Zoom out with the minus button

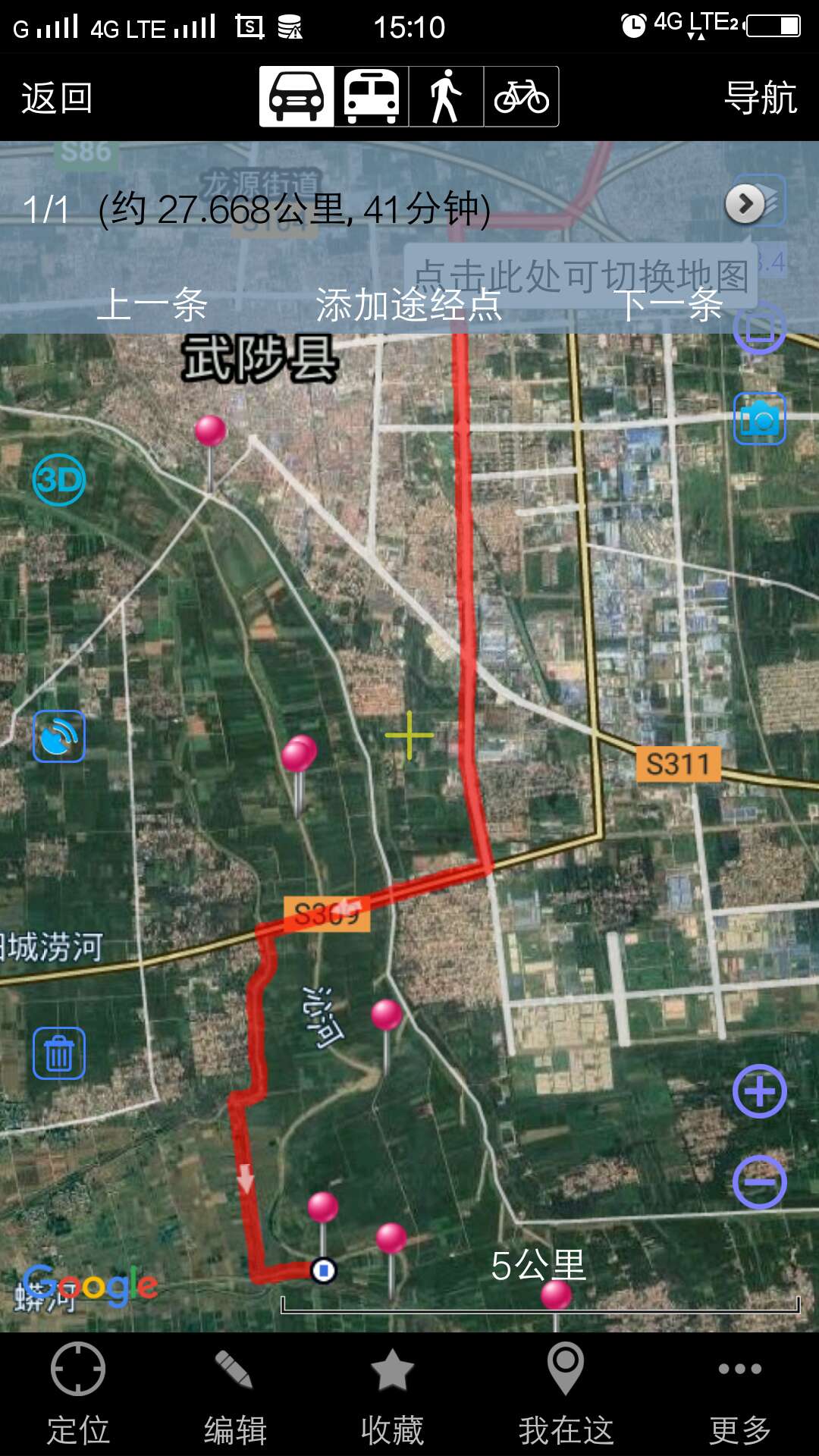[x=760, y=1182]
